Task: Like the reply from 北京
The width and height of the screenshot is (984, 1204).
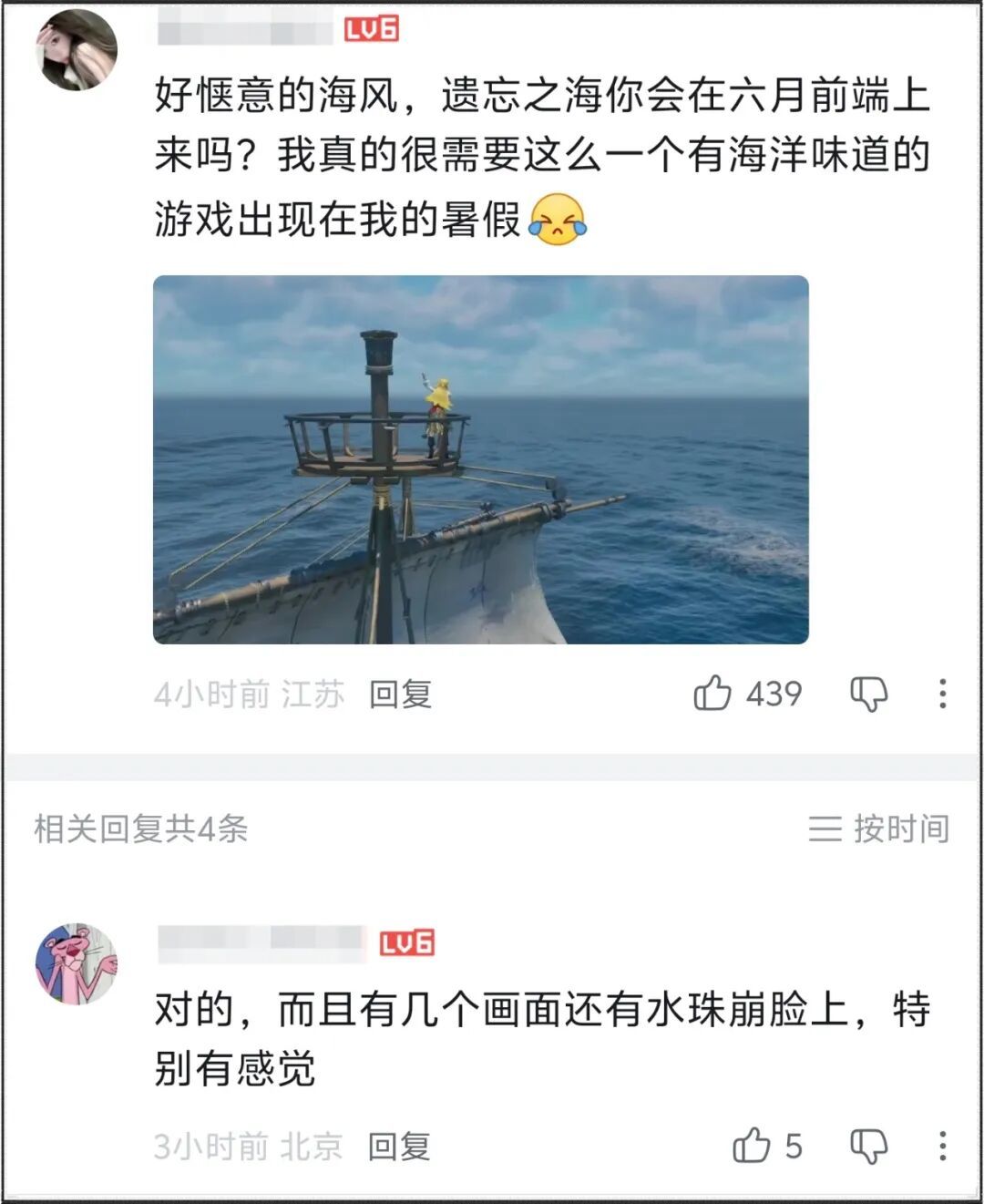Action: [752, 1146]
